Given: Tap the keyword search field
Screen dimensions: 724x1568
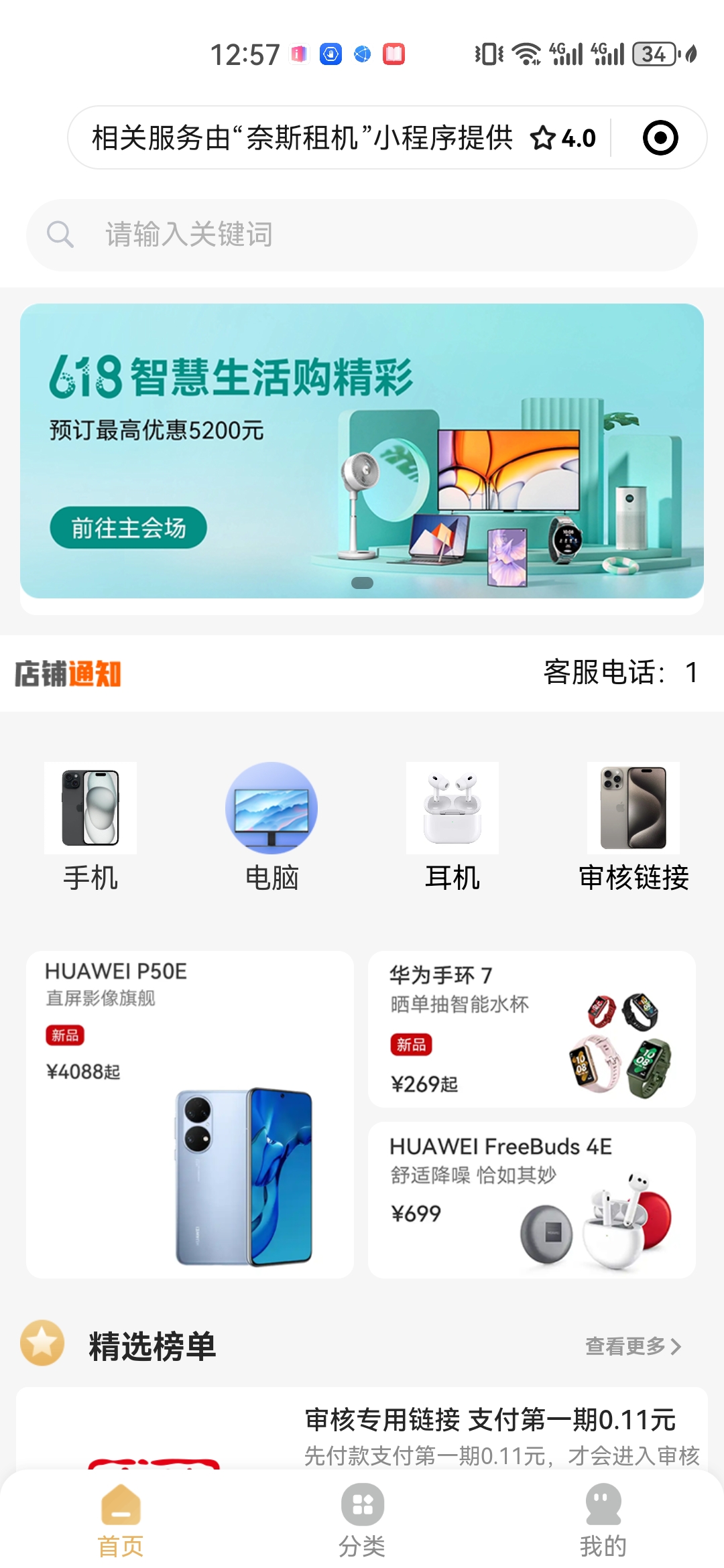Looking at the screenshot, I should (x=362, y=235).
